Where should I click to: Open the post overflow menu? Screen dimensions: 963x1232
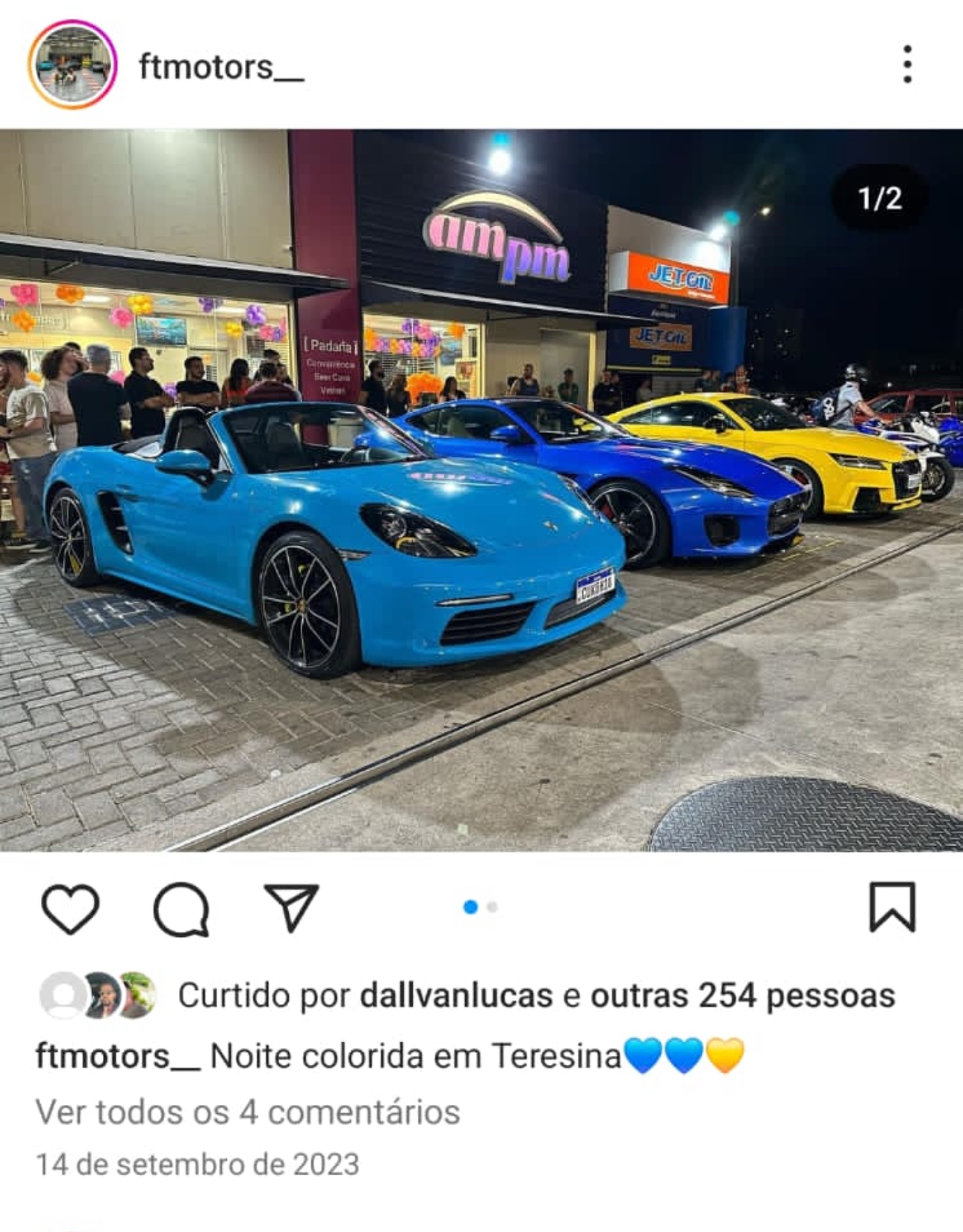[x=907, y=64]
